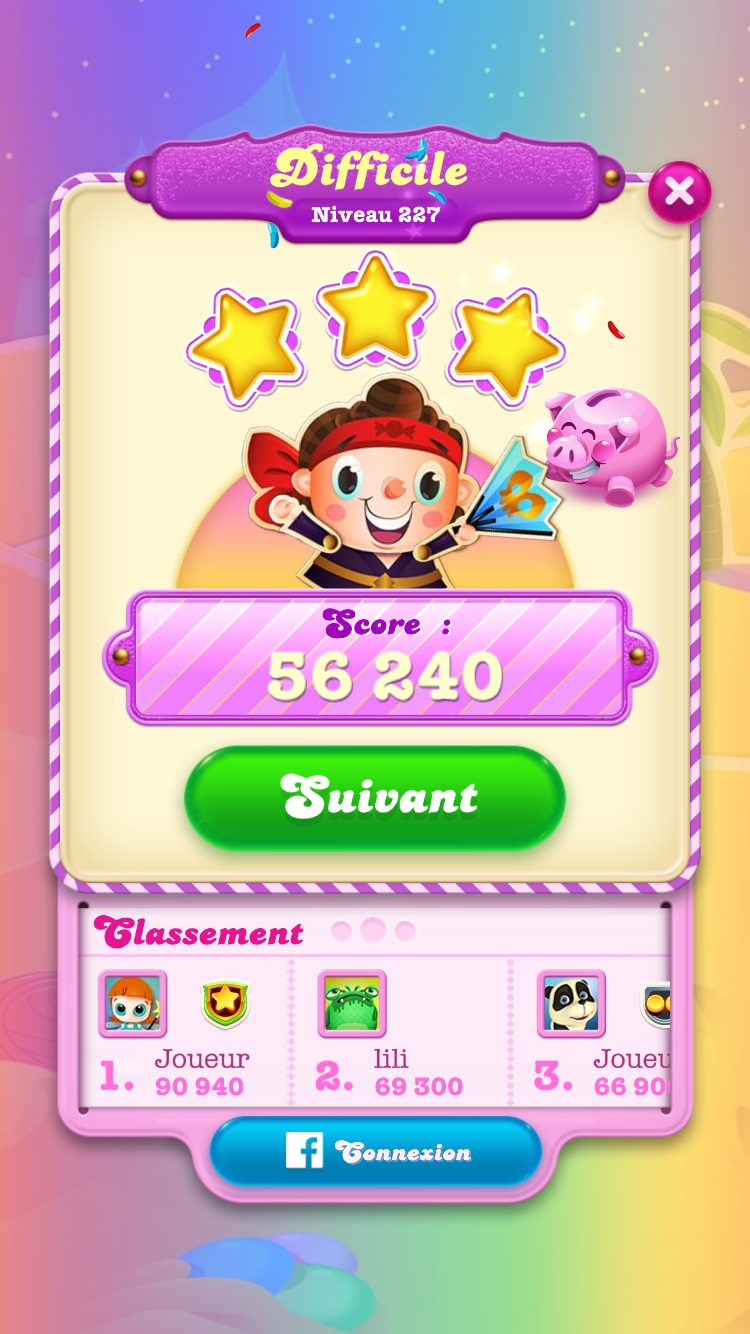The width and height of the screenshot is (750, 1334).
Task: Tap Suivant to continue to next level
Action: coord(375,797)
